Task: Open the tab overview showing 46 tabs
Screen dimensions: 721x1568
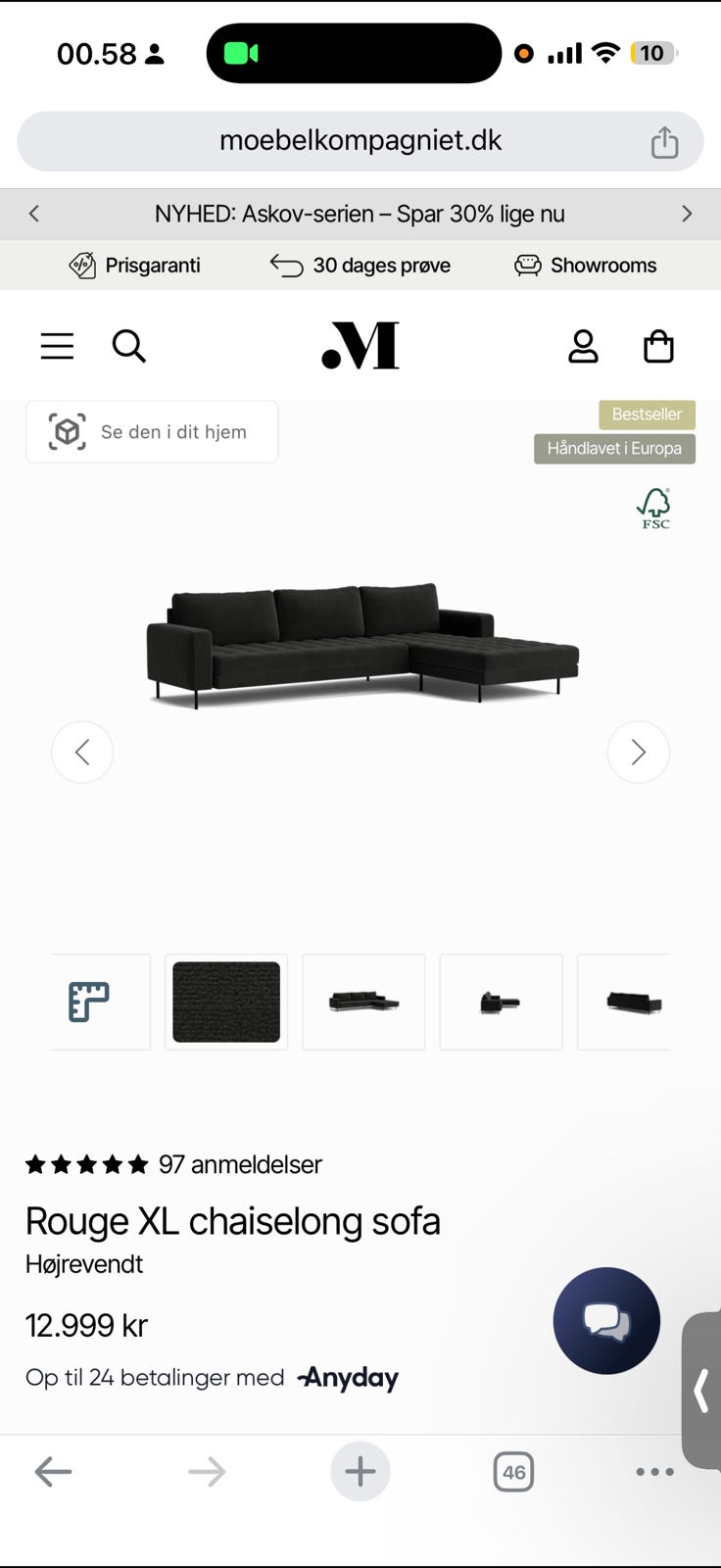Action: (513, 1471)
